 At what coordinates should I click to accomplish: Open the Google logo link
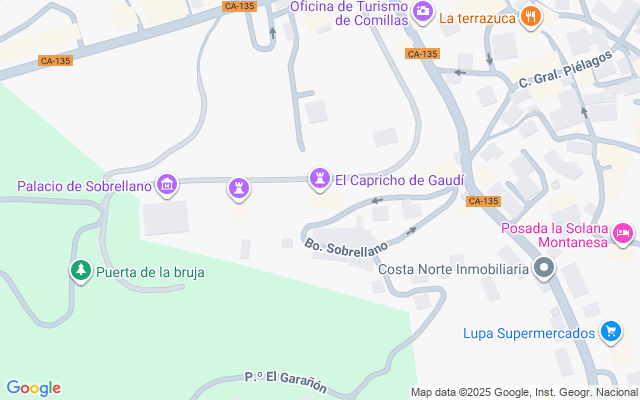pos(33,388)
